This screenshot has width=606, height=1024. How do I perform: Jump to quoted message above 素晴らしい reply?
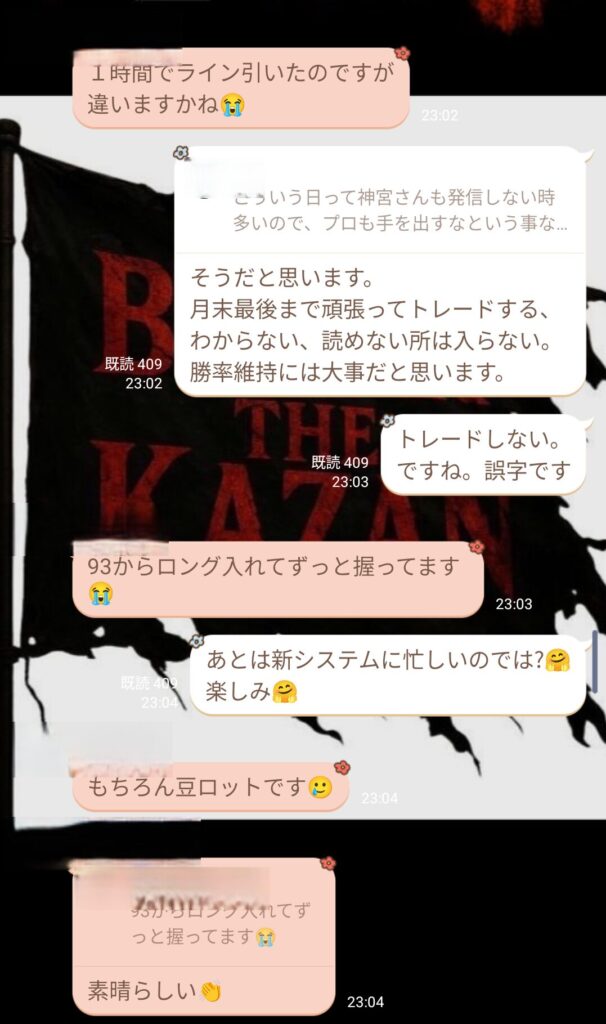coord(204,924)
